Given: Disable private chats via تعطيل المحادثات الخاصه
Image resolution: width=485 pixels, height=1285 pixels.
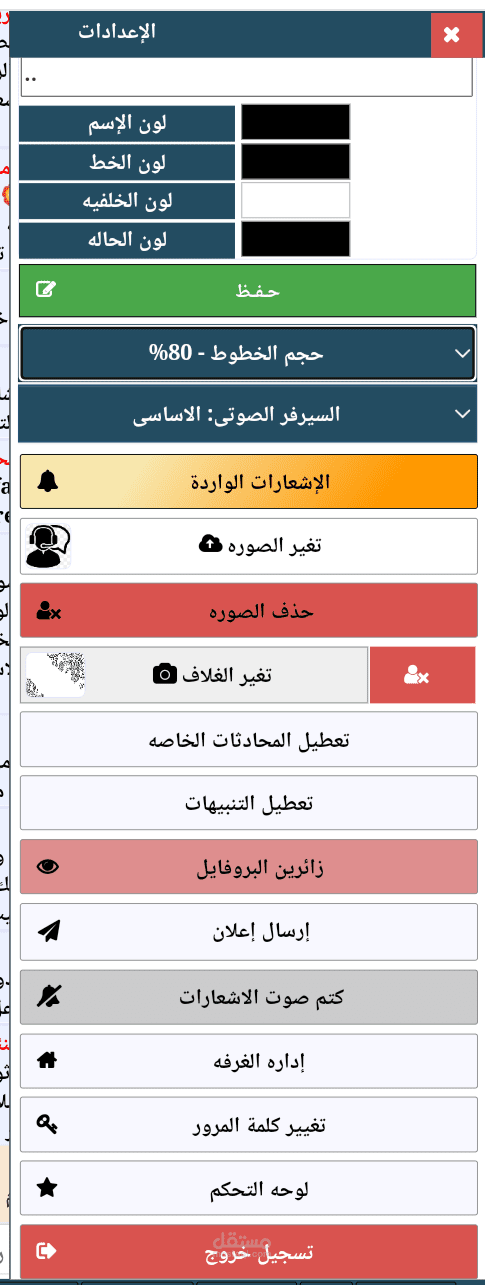Looking at the screenshot, I should click(248, 739).
